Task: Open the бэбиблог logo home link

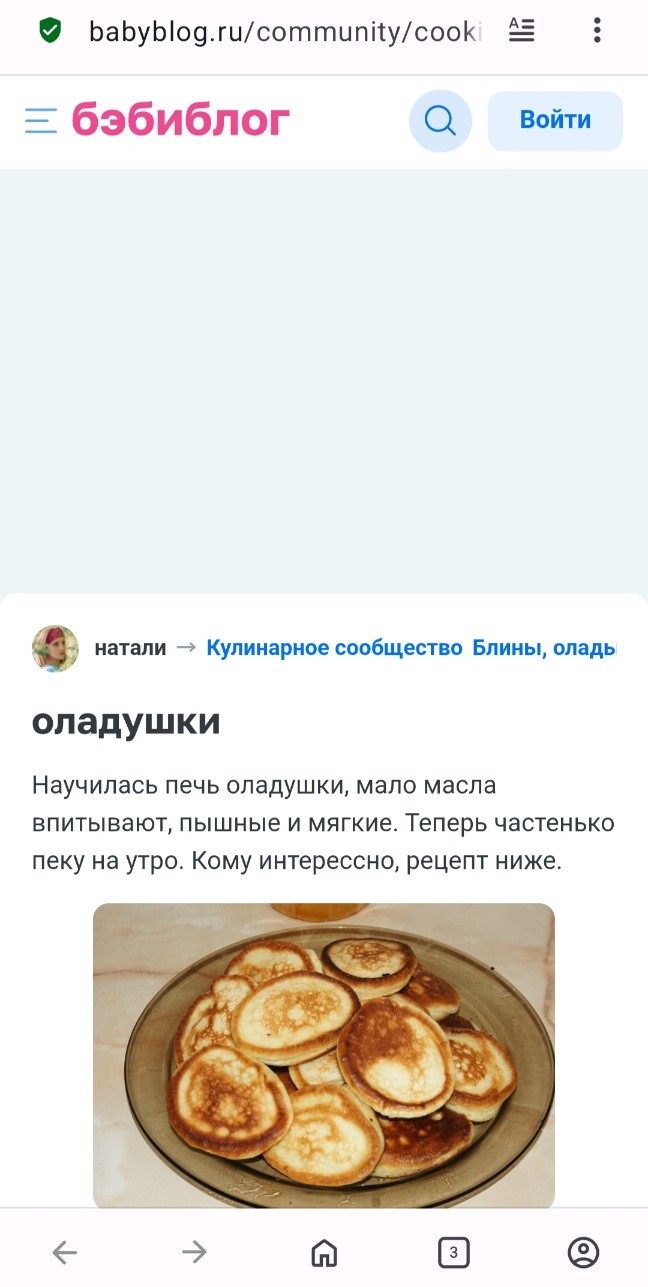Action: (181, 120)
